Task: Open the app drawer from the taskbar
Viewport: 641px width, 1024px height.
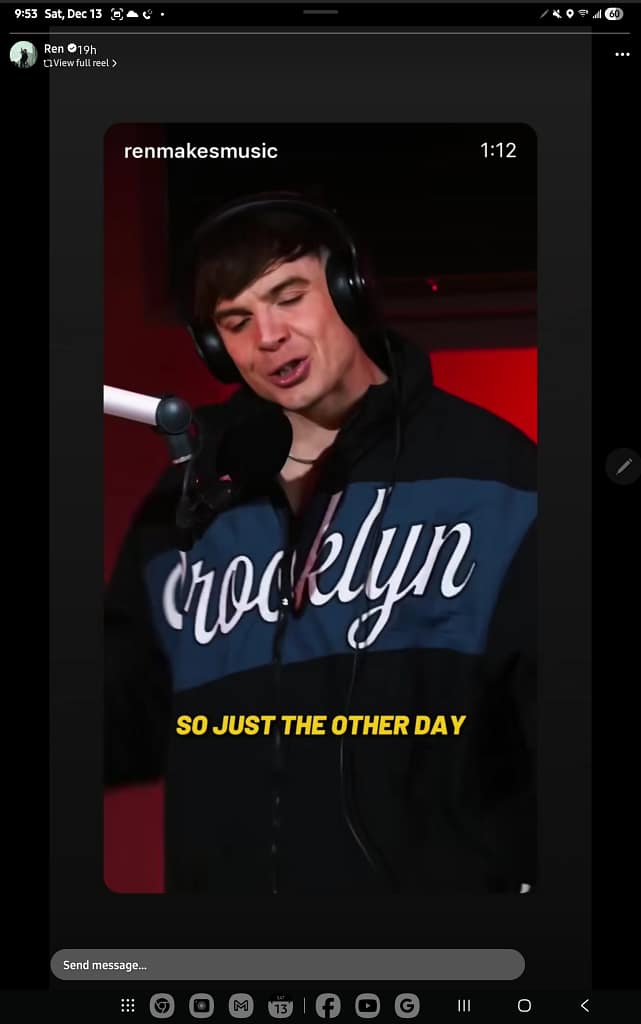Action: (127, 1006)
